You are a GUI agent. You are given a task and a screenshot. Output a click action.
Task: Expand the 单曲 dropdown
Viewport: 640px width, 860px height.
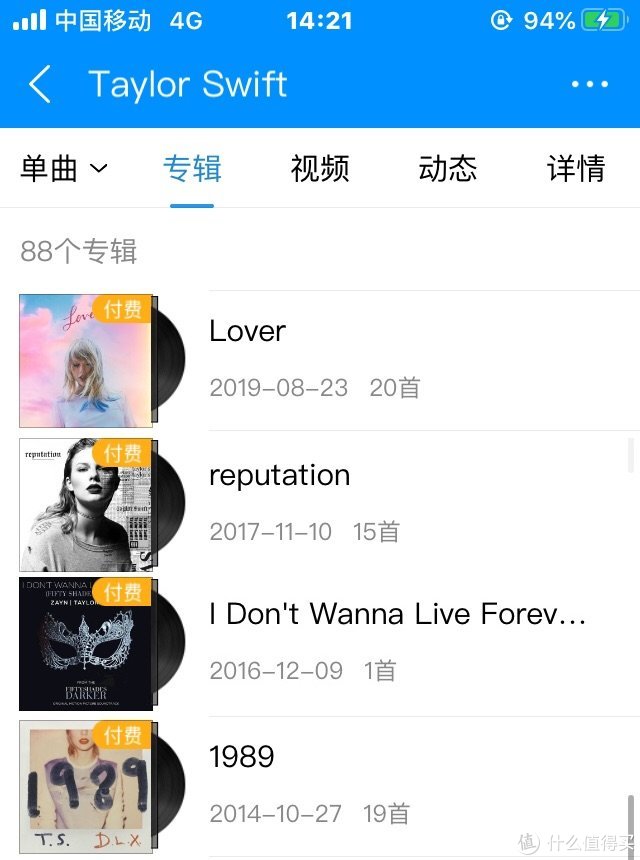point(63,168)
